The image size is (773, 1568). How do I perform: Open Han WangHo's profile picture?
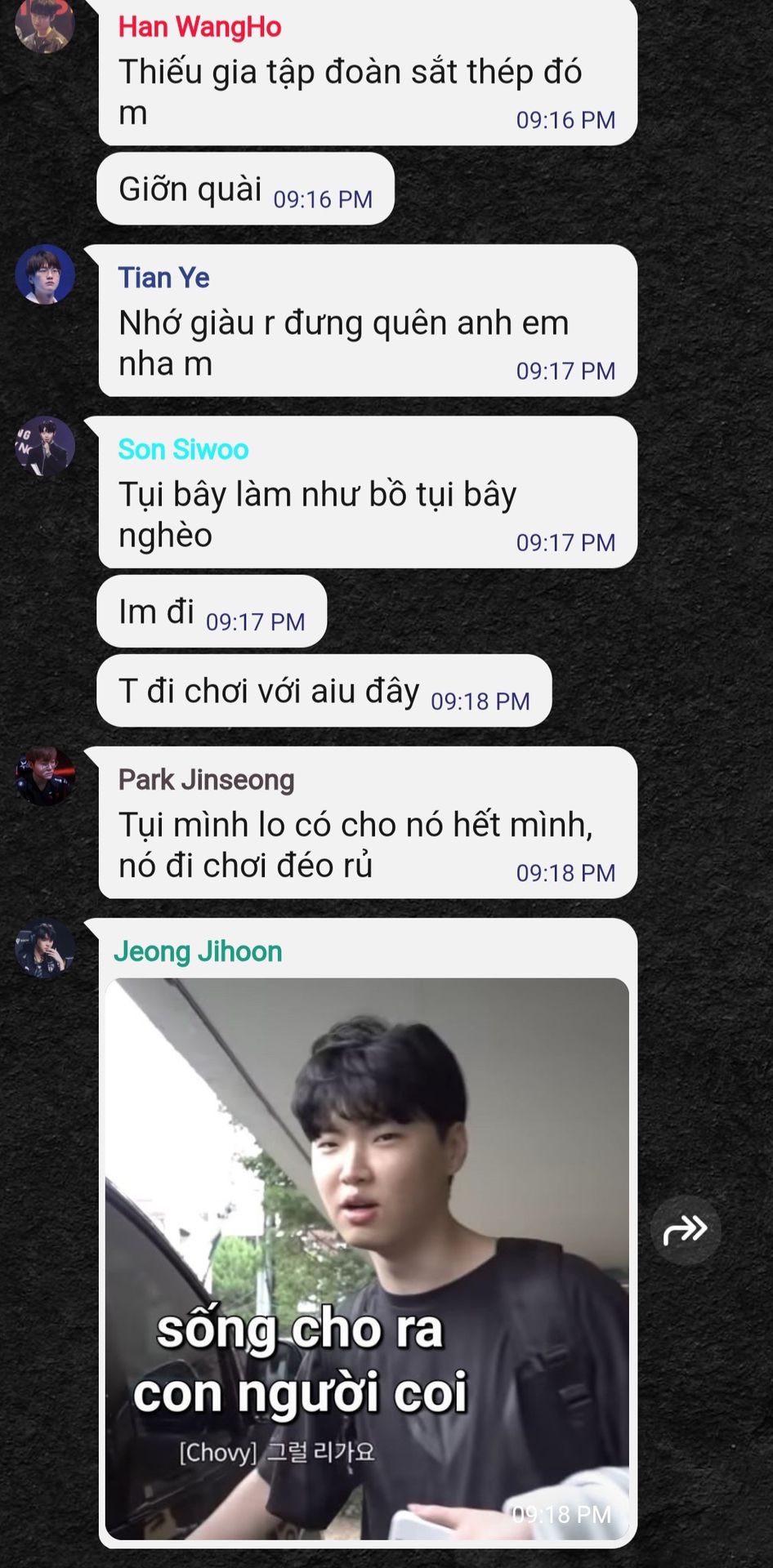click(45, 24)
